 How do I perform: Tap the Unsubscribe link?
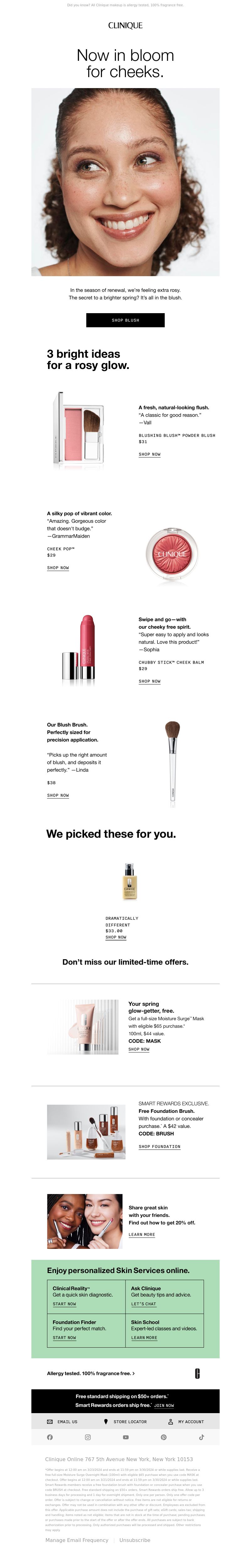pyautogui.click(x=135, y=1540)
